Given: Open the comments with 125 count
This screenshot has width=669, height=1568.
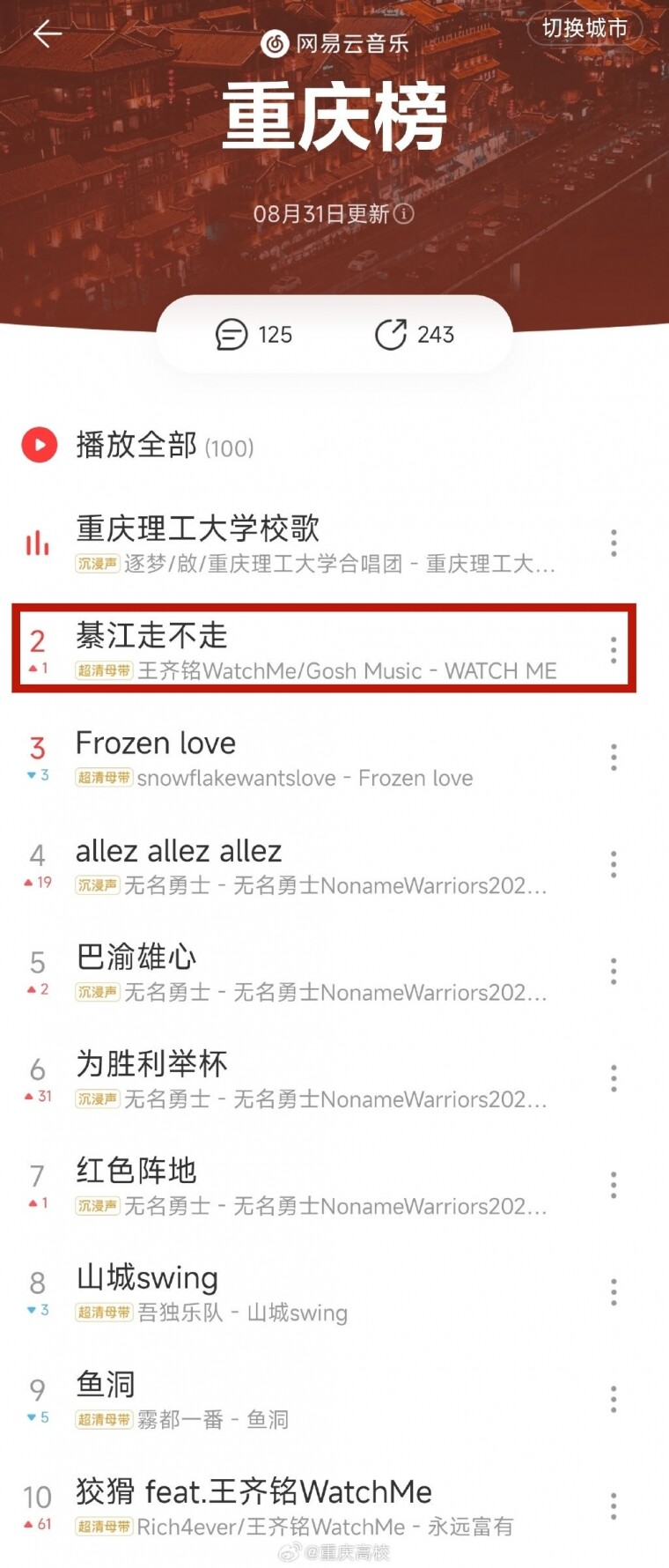Looking at the screenshot, I should (254, 335).
